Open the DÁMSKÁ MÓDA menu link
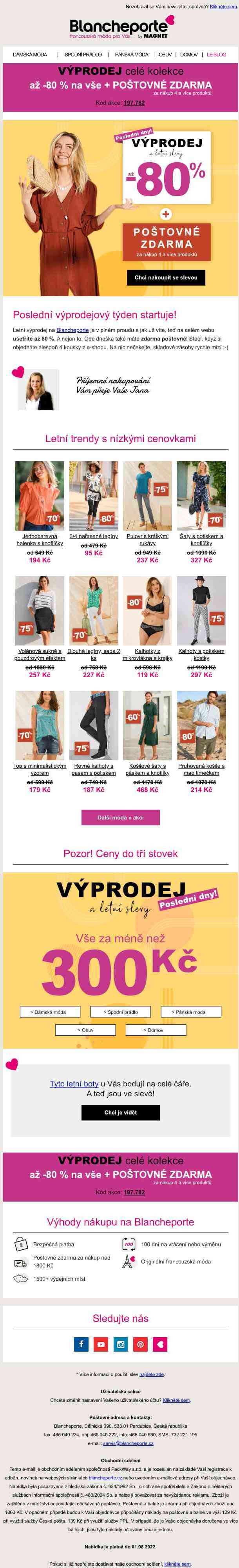The image size is (239, 1568). [x=30, y=55]
